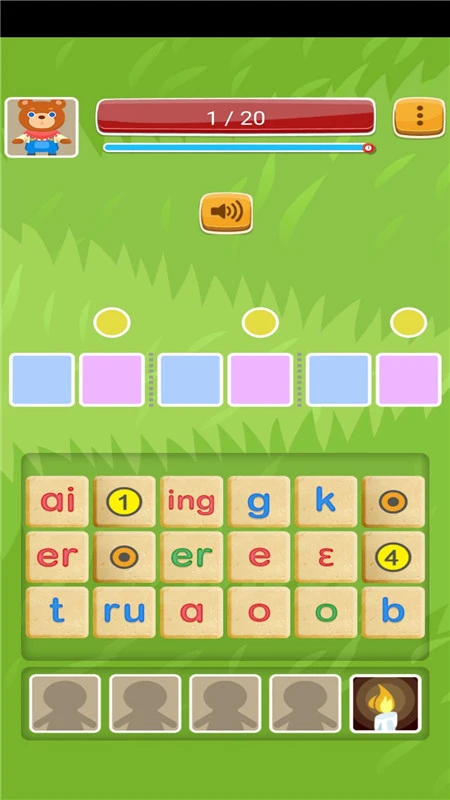Play the word audio with the speaker button
Screen dimensions: 450x800
click(226, 212)
